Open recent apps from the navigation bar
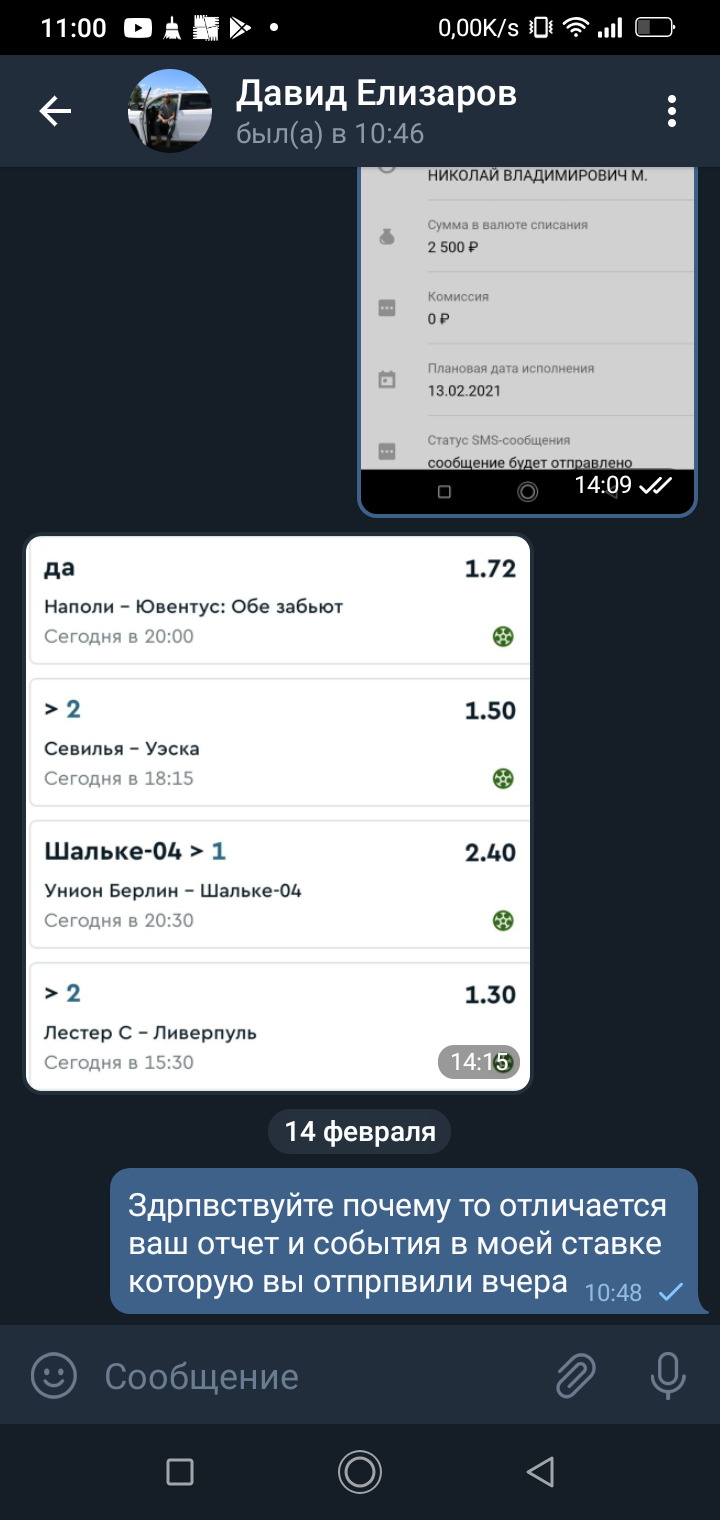The height and width of the screenshot is (1520, 720). (180, 1471)
